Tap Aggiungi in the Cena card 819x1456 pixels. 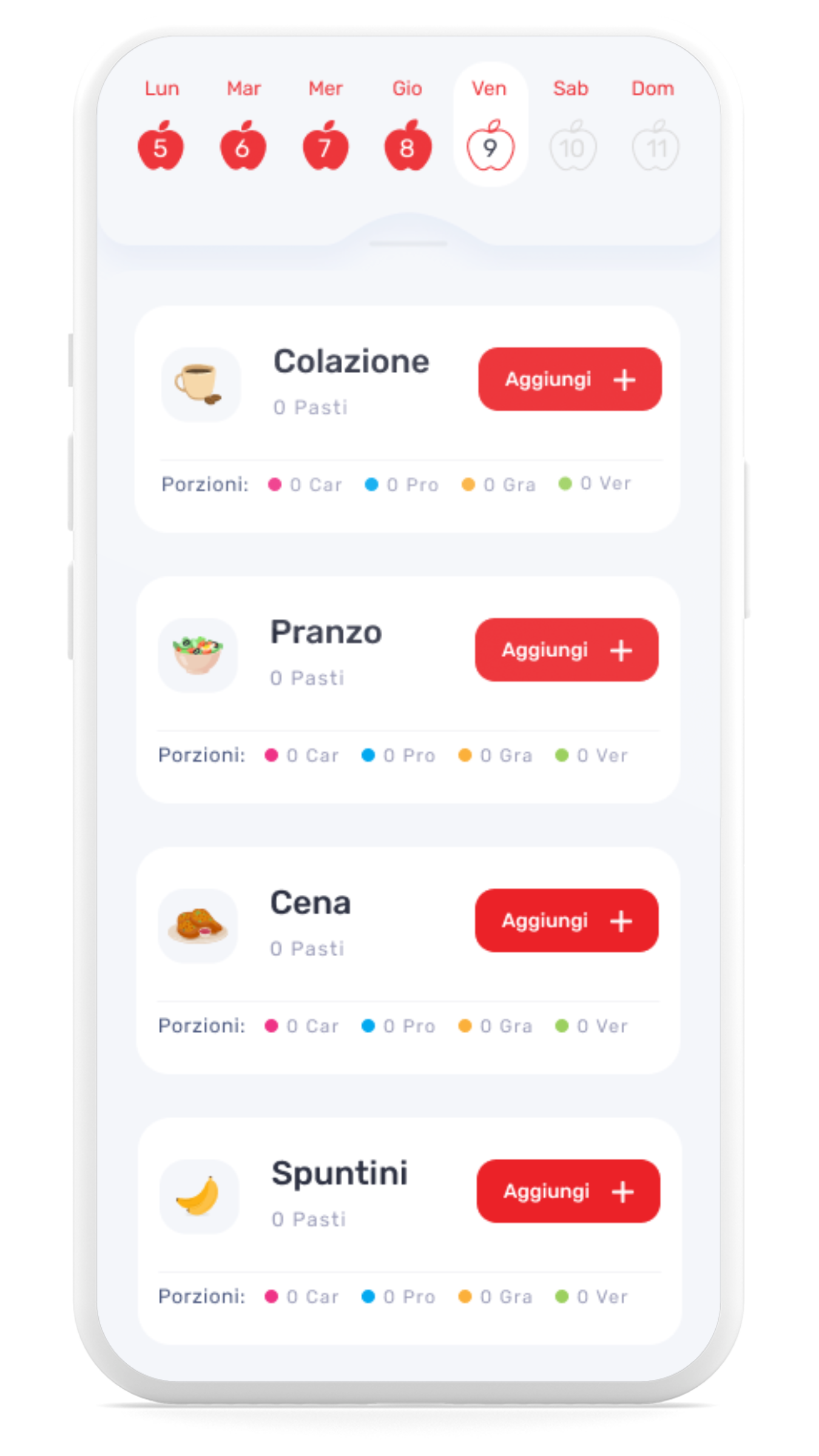pyautogui.click(x=567, y=920)
